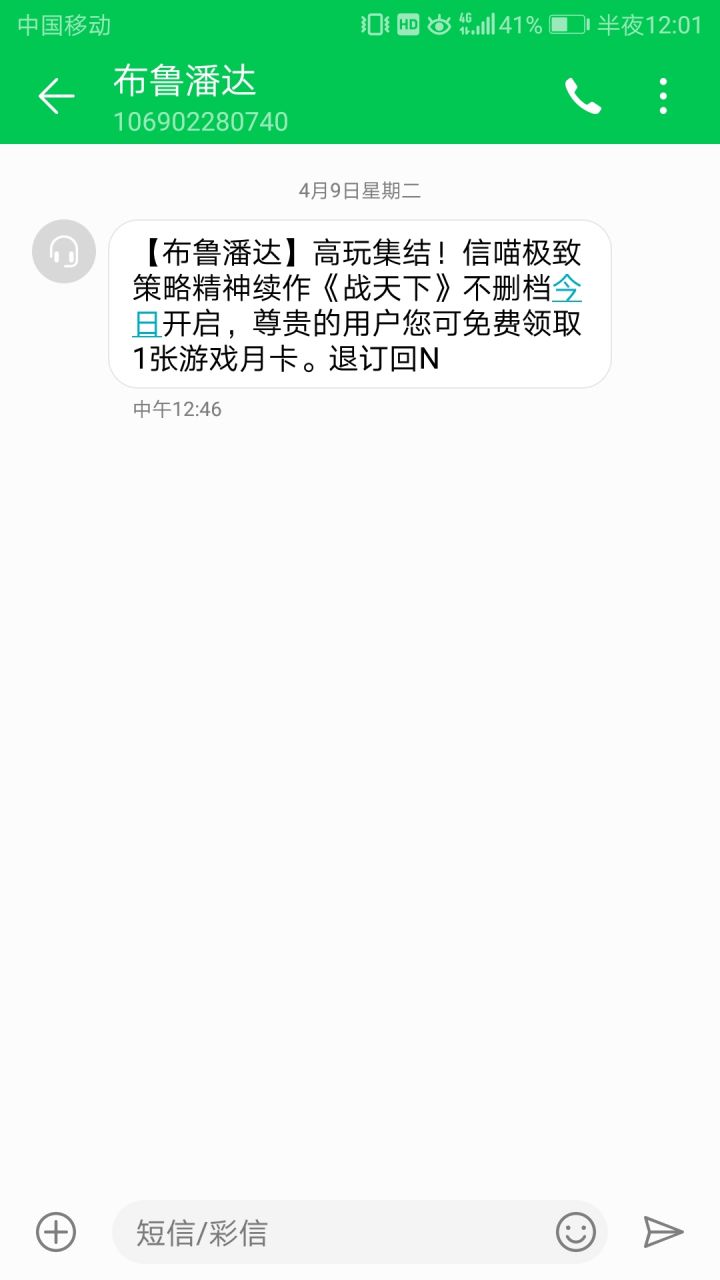Go back using the top arrow
This screenshot has height=1280, width=720.
[56, 96]
